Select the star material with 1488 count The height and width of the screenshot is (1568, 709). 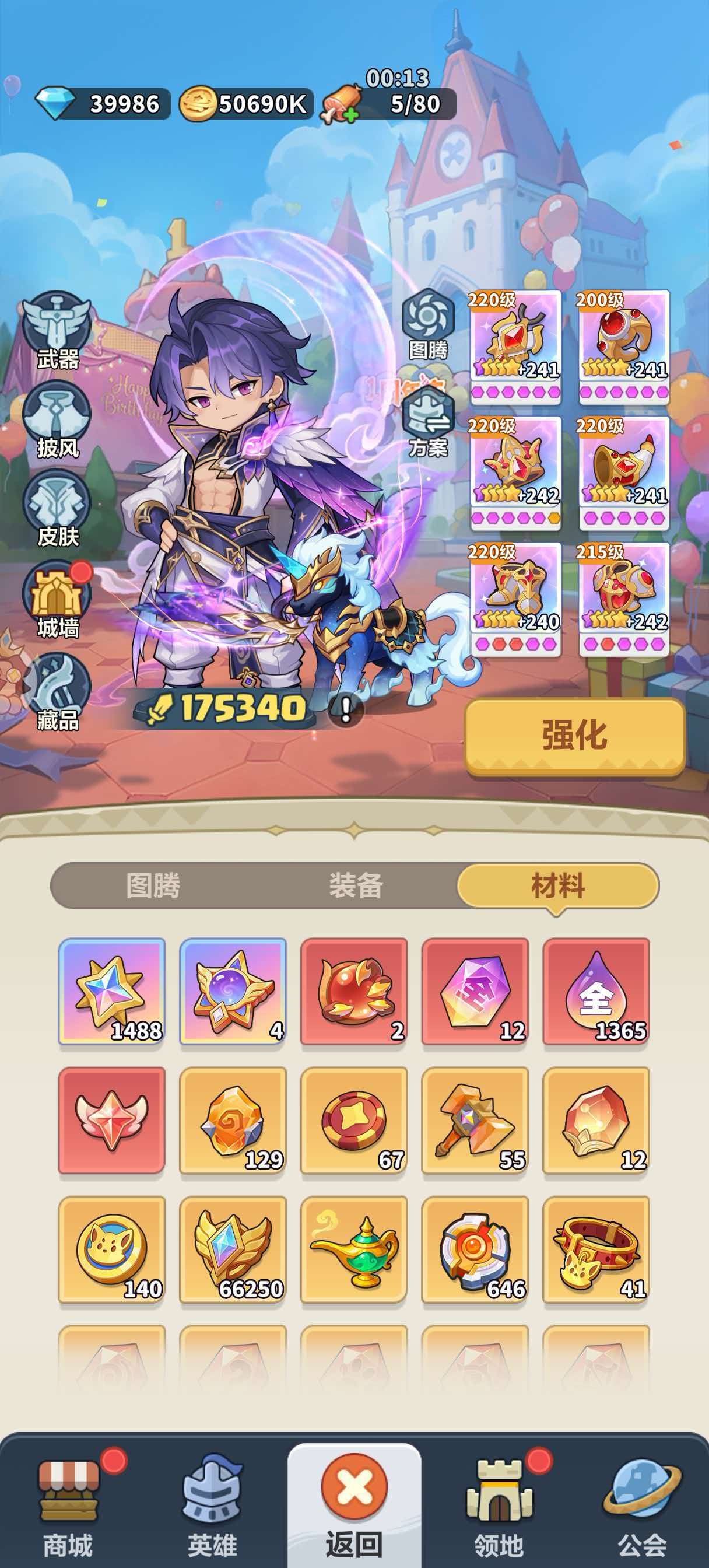pyautogui.click(x=111, y=991)
